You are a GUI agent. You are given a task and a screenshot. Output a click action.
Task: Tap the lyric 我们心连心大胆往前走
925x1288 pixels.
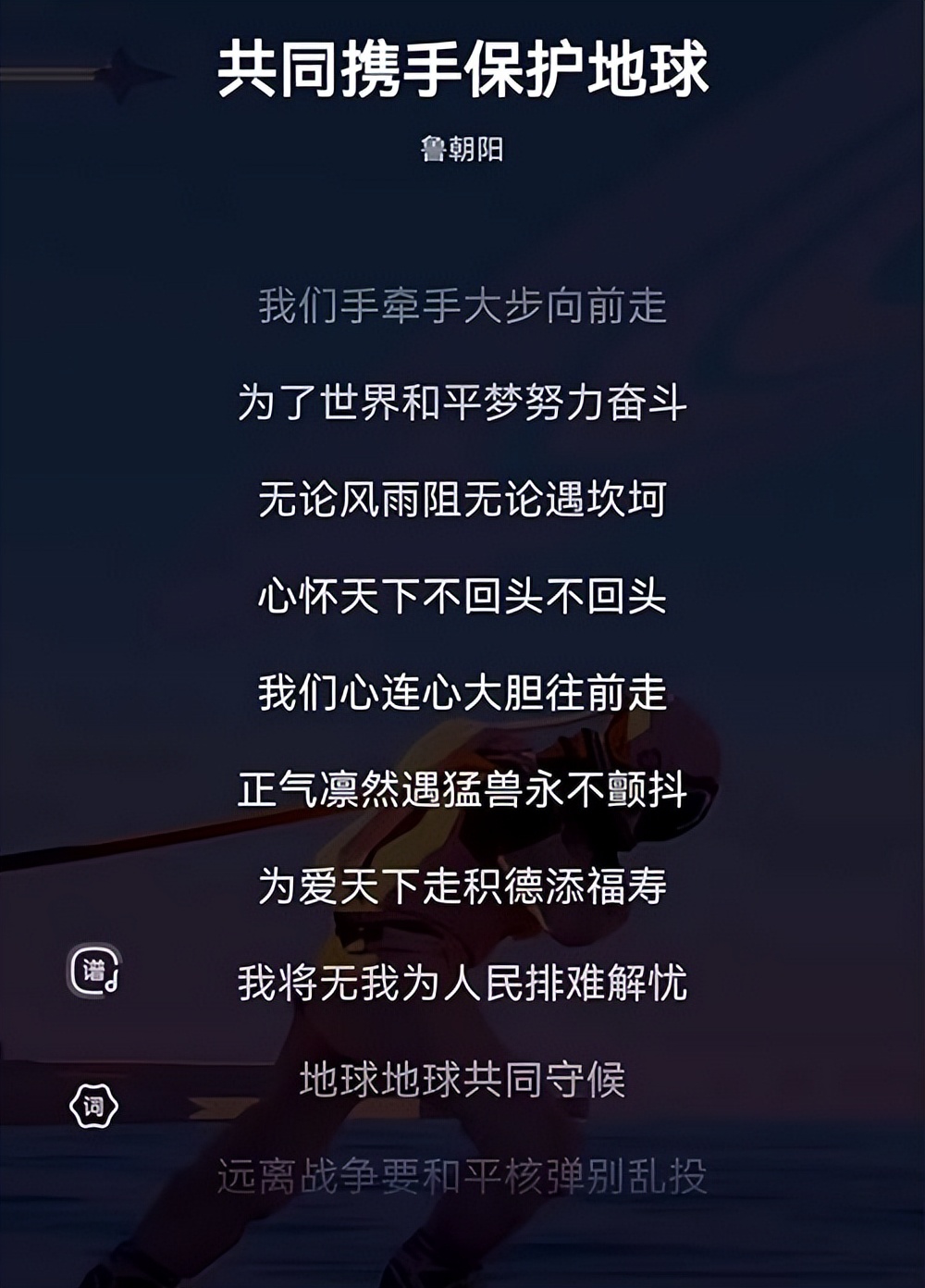pos(462,694)
